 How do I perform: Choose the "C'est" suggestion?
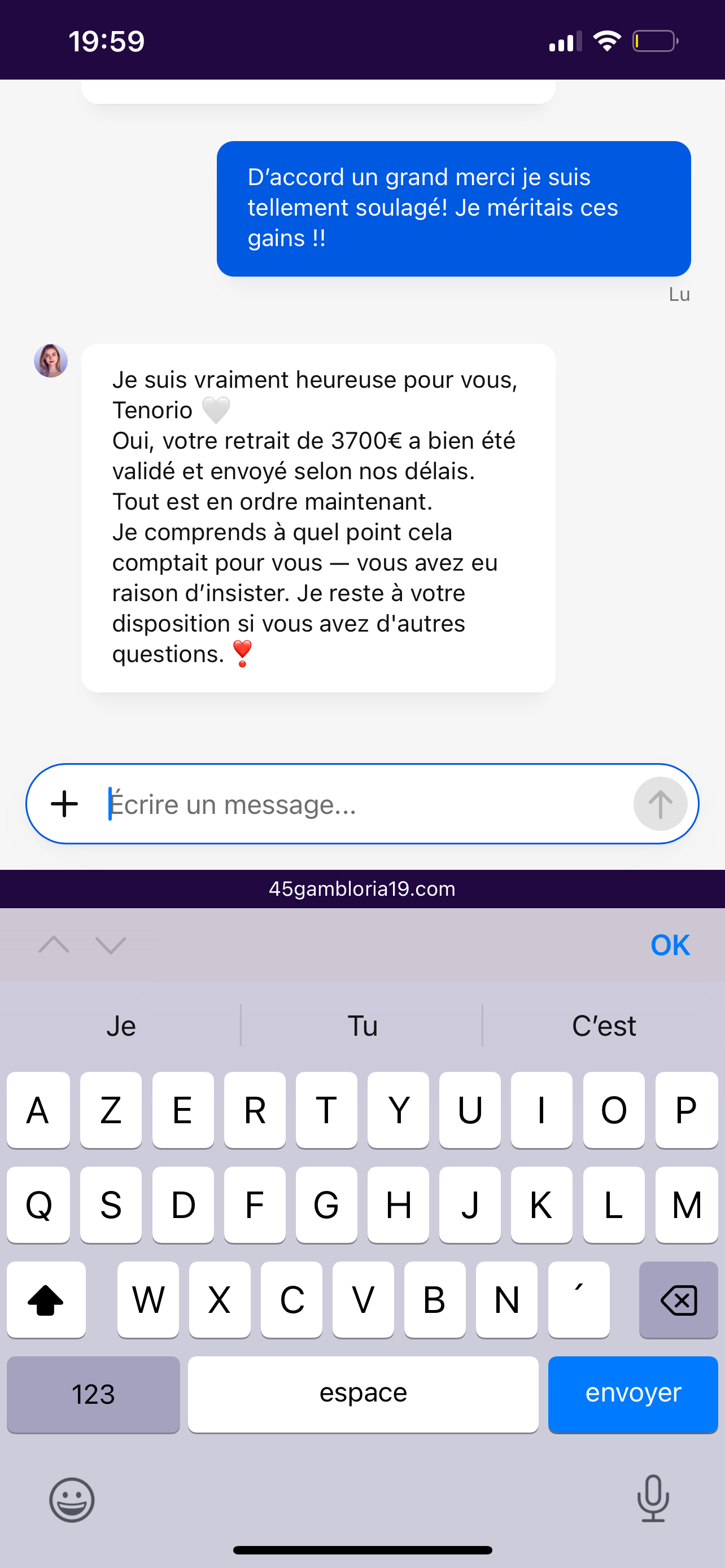click(603, 1026)
